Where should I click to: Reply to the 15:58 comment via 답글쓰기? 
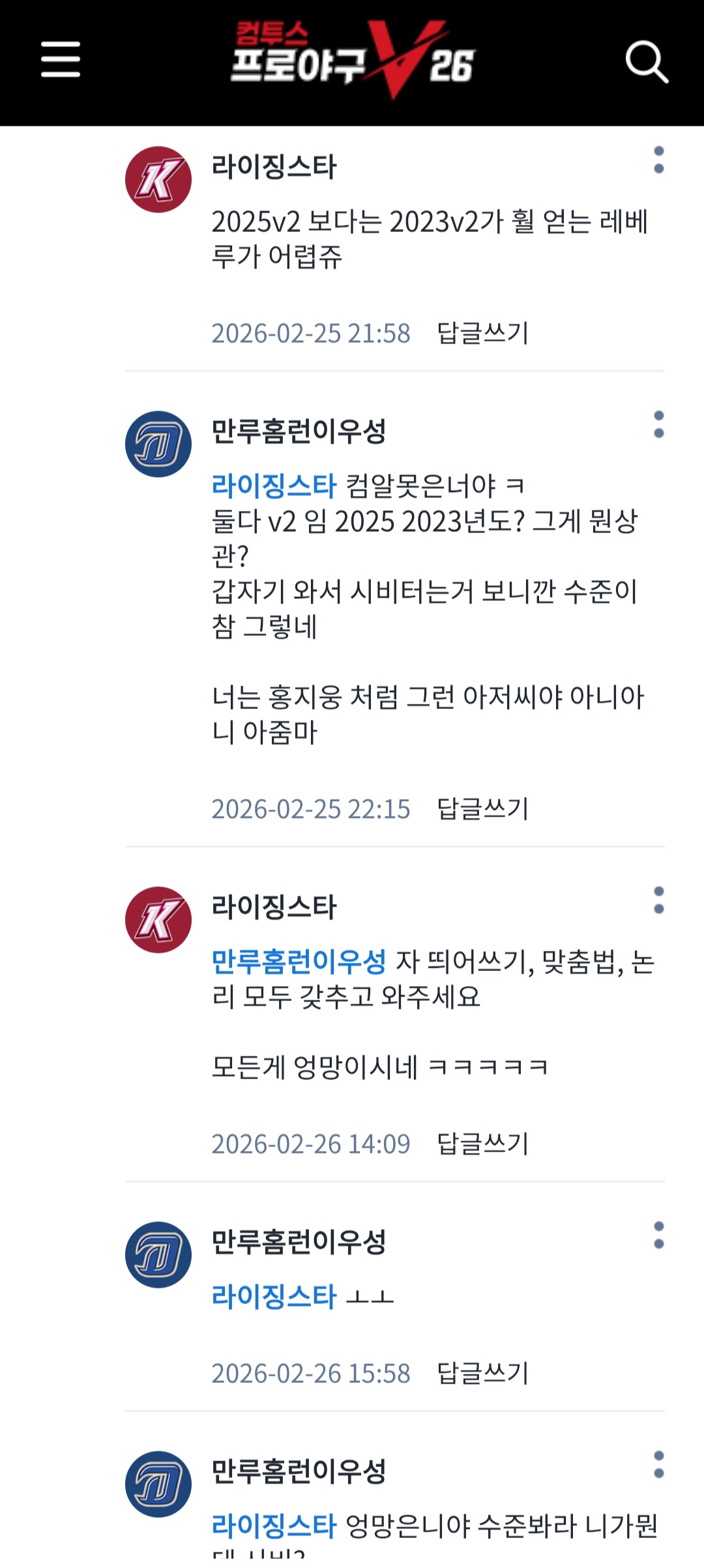(x=482, y=1373)
